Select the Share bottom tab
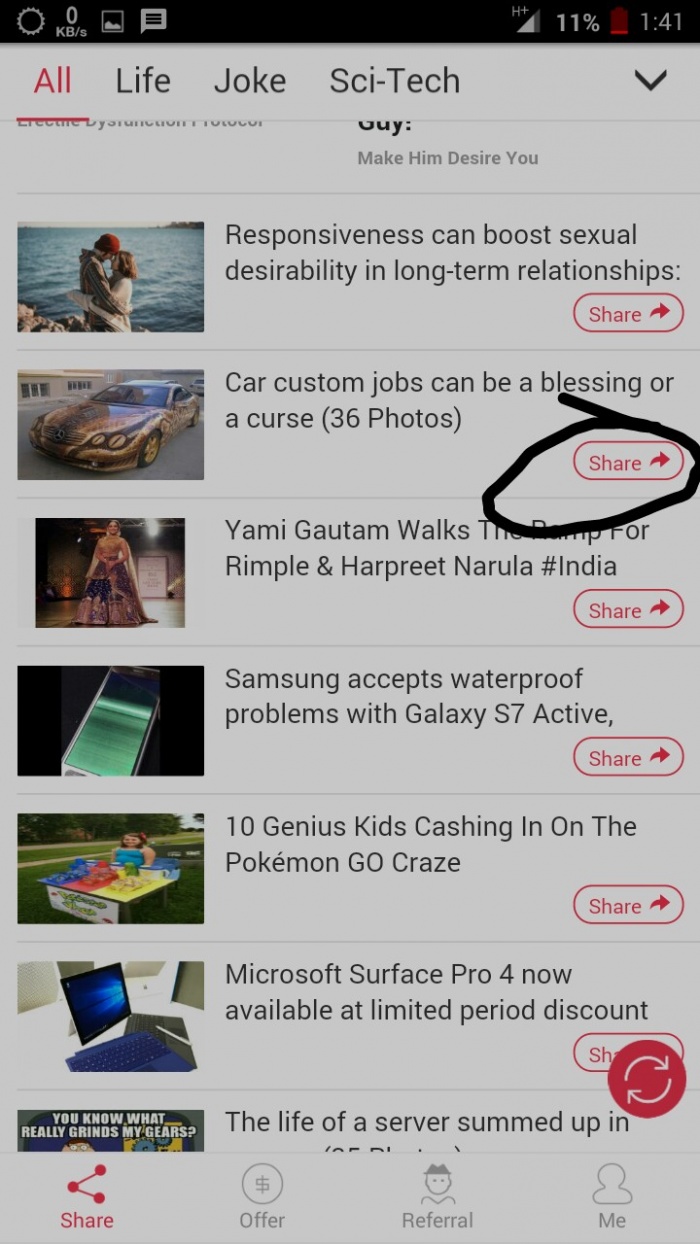 tap(87, 1197)
